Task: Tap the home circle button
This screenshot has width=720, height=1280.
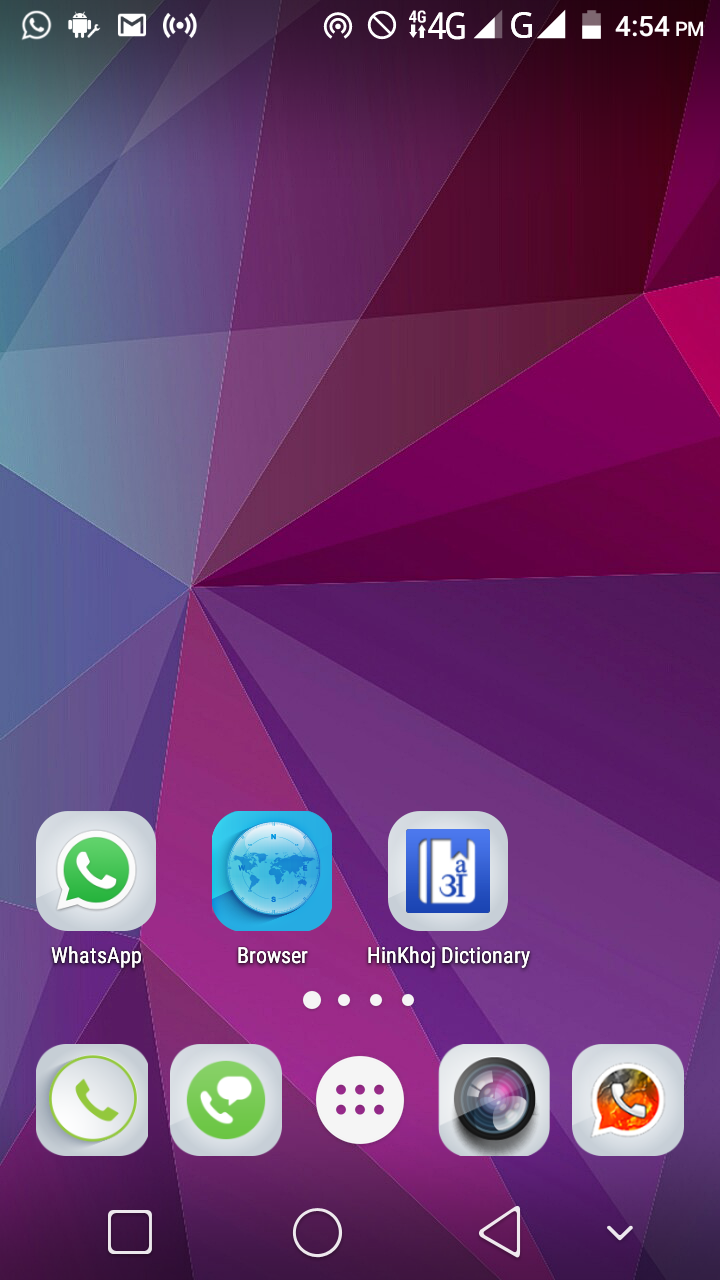Action: point(317,1232)
